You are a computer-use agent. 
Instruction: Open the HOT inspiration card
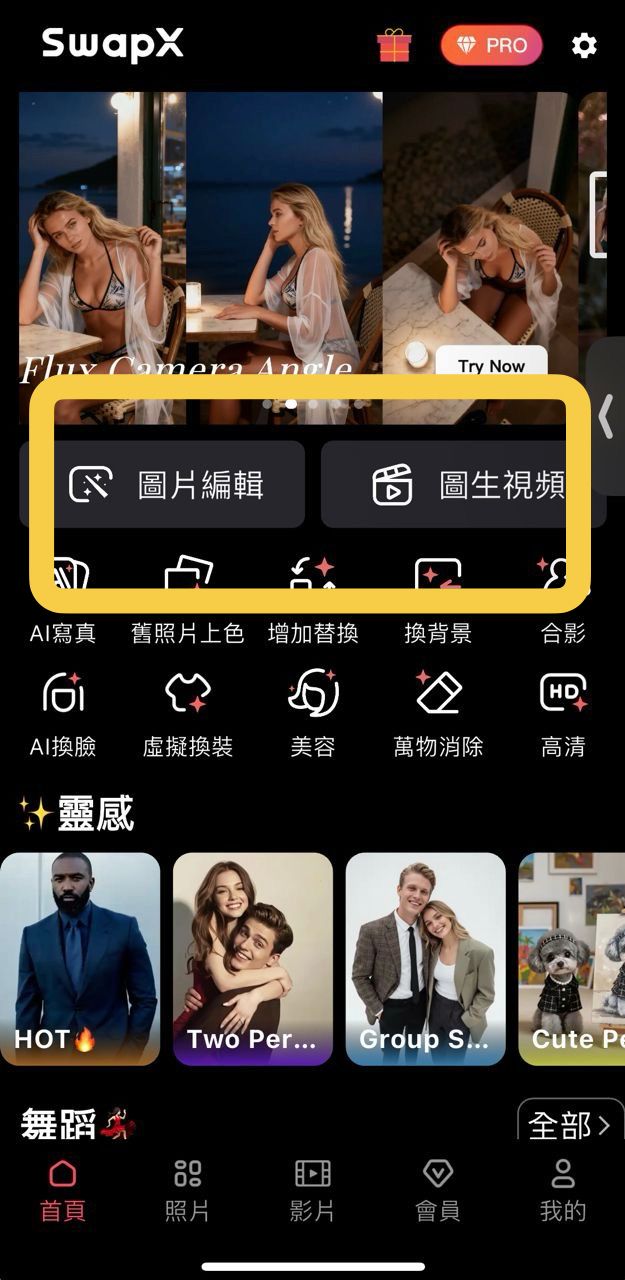80,958
